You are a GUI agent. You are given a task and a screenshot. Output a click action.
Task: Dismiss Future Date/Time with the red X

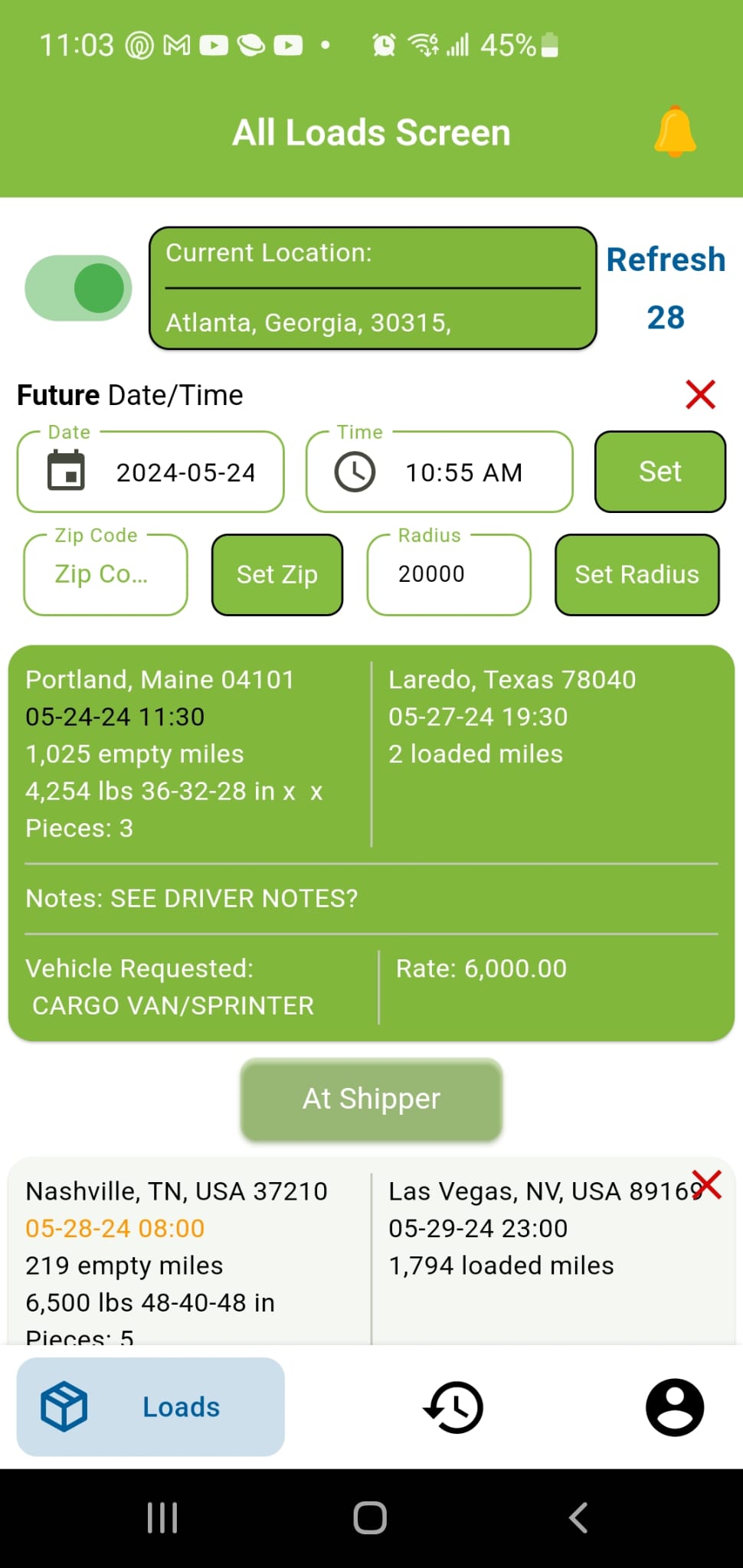[x=699, y=394]
